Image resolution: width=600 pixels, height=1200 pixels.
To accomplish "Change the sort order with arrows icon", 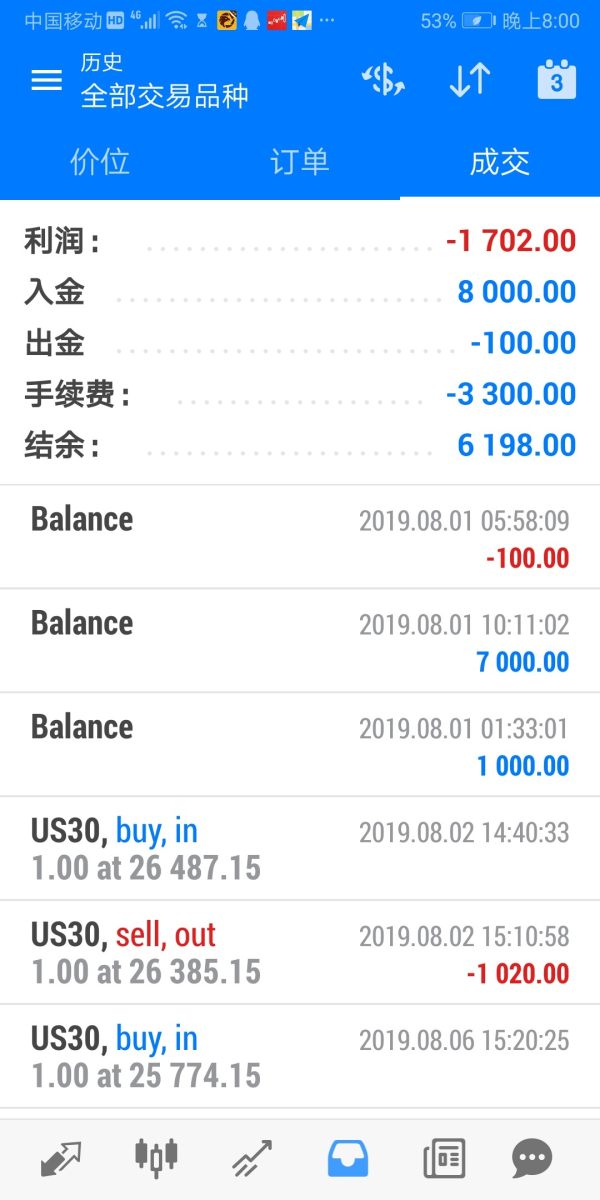I will pyautogui.click(x=469, y=81).
